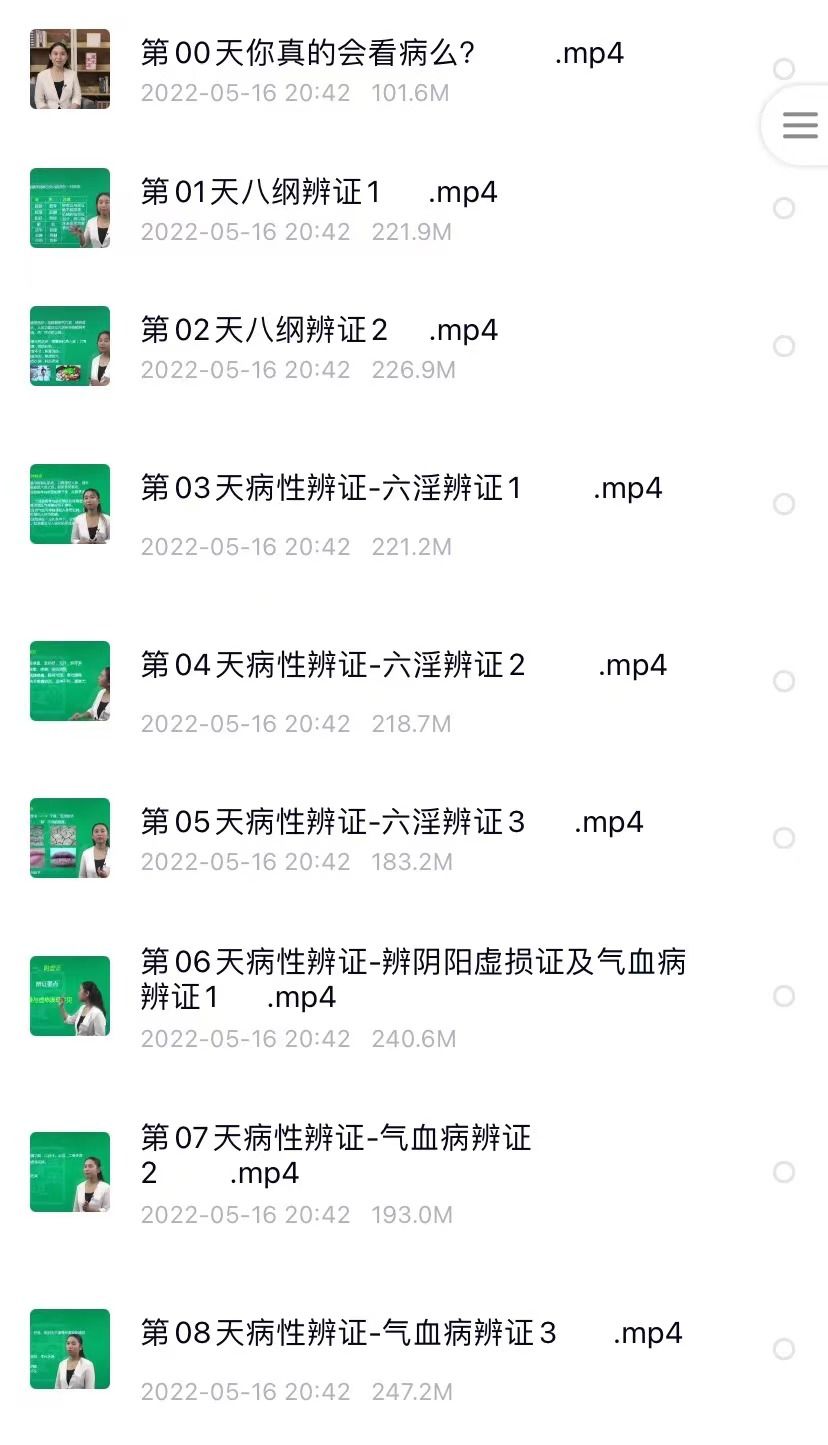
Task: Select the 第01天八纲辨证1 radio circle
Action: click(784, 208)
